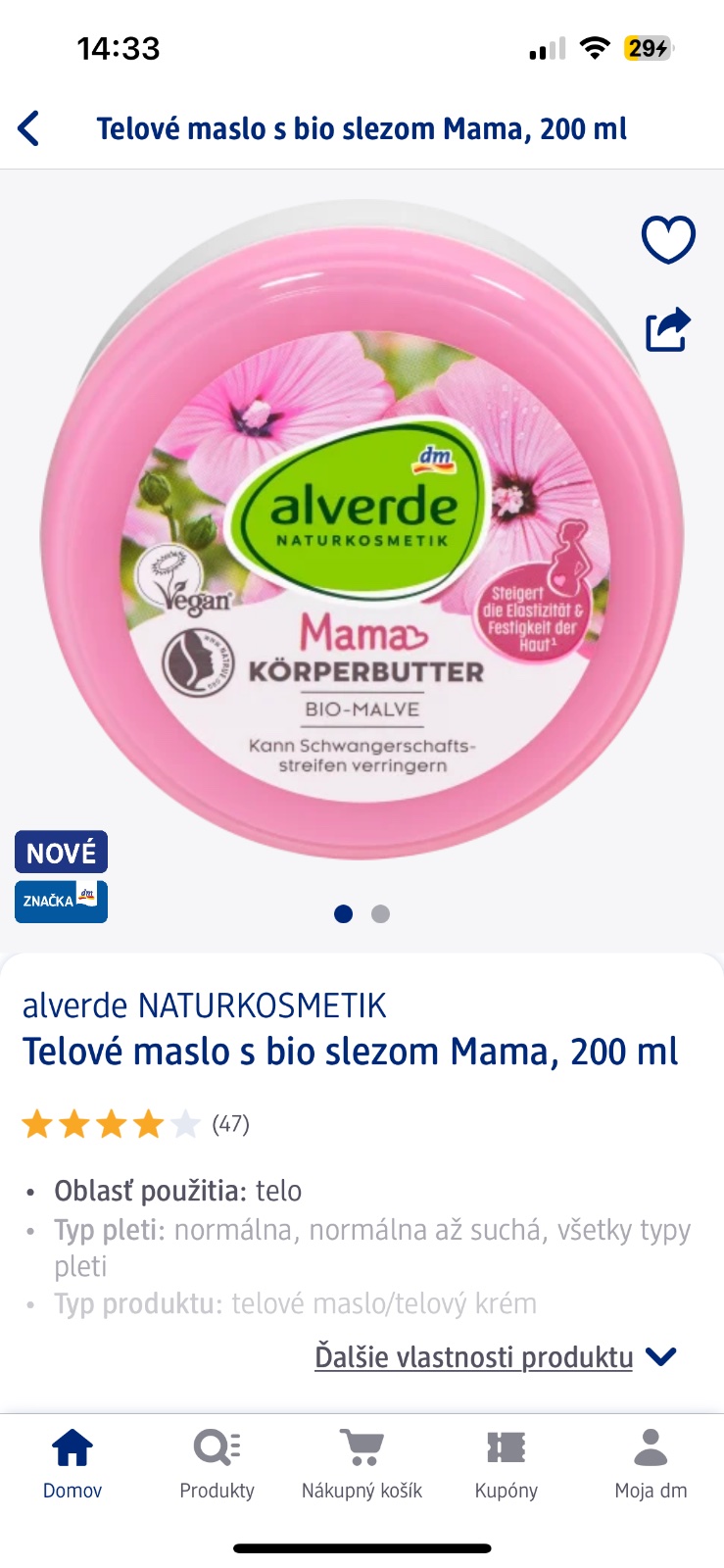Go back using the top-left arrow
This screenshot has width=724, height=1568.
[x=29, y=128]
